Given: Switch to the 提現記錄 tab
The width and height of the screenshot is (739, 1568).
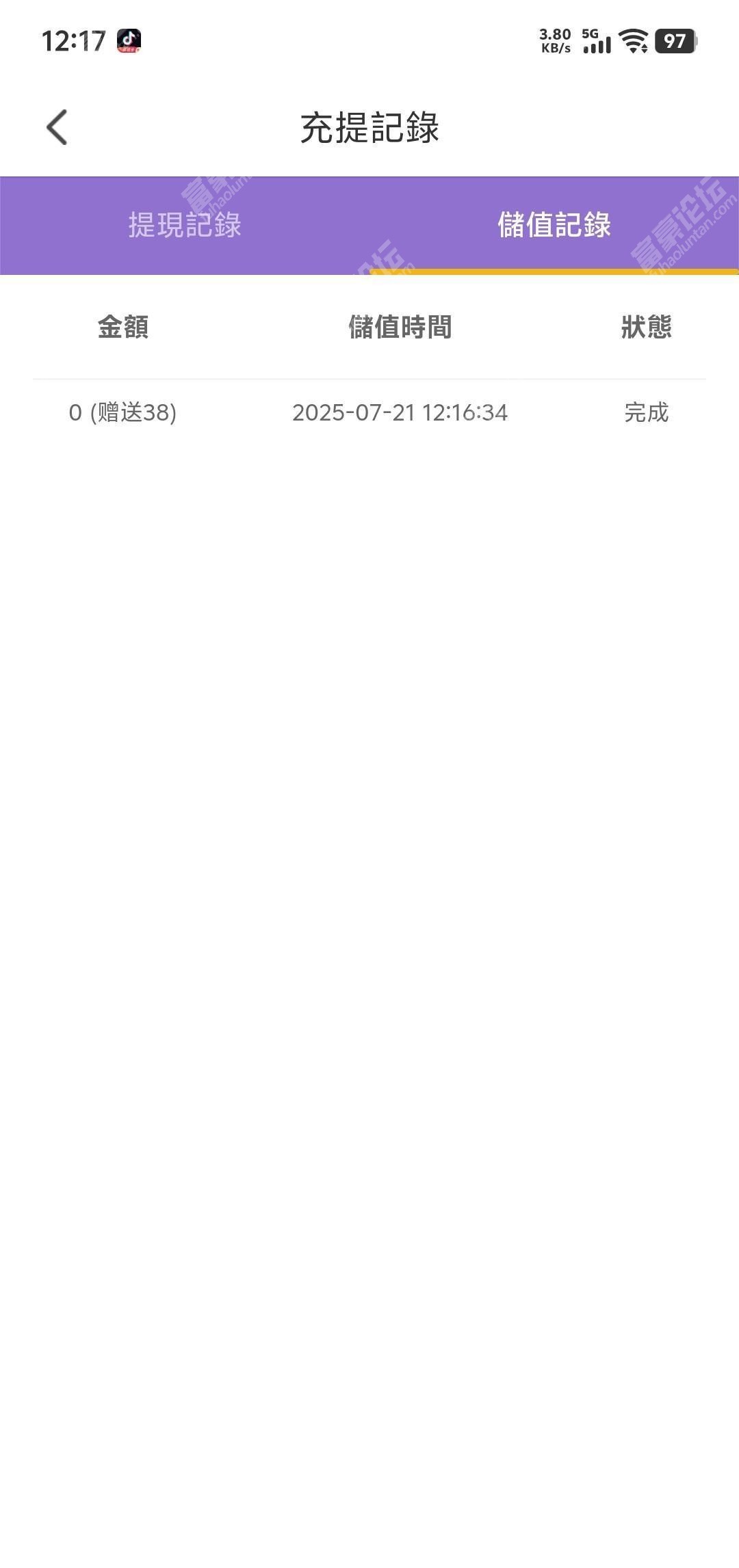Looking at the screenshot, I should [185, 225].
